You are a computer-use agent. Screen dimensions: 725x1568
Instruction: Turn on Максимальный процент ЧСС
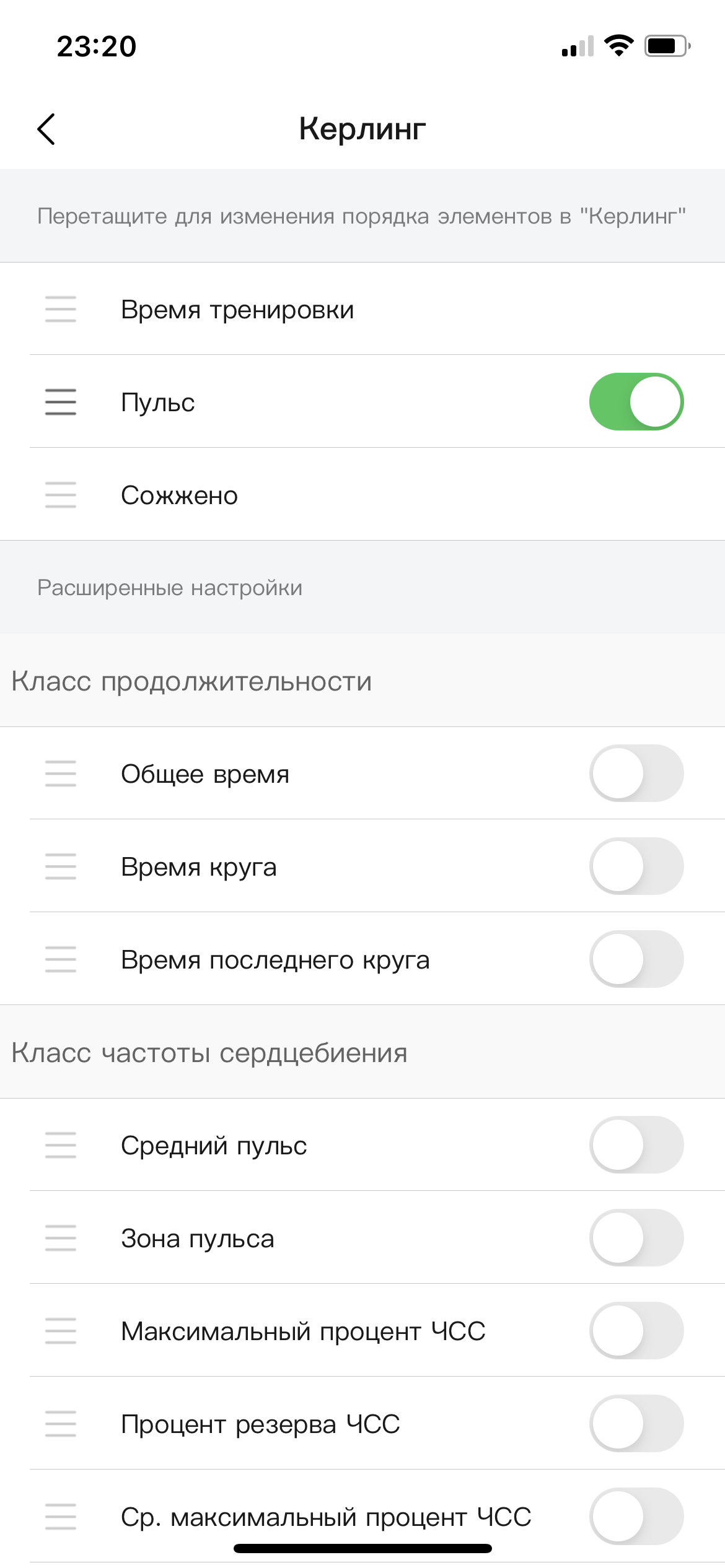pos(636,1331)
